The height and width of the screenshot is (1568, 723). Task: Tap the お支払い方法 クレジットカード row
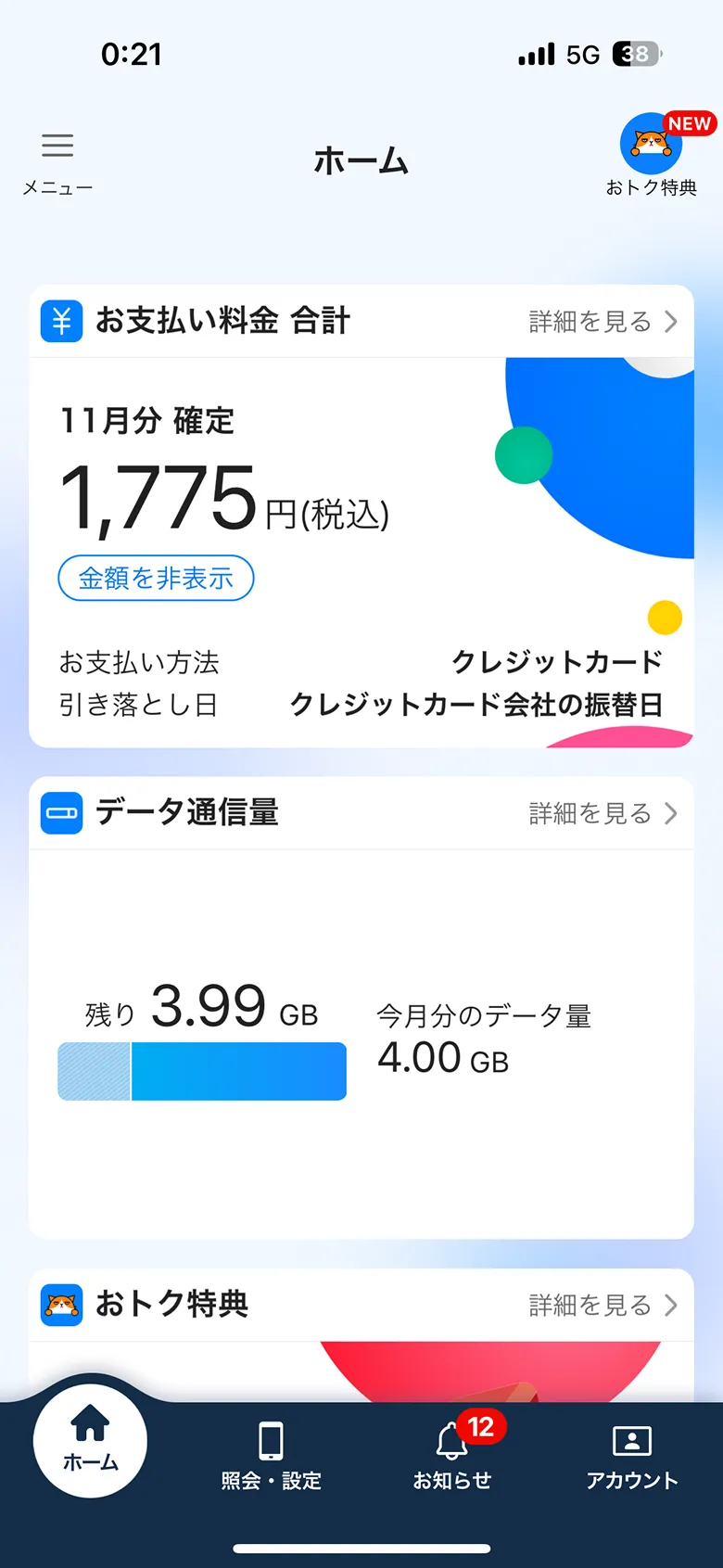pos(361,662)
